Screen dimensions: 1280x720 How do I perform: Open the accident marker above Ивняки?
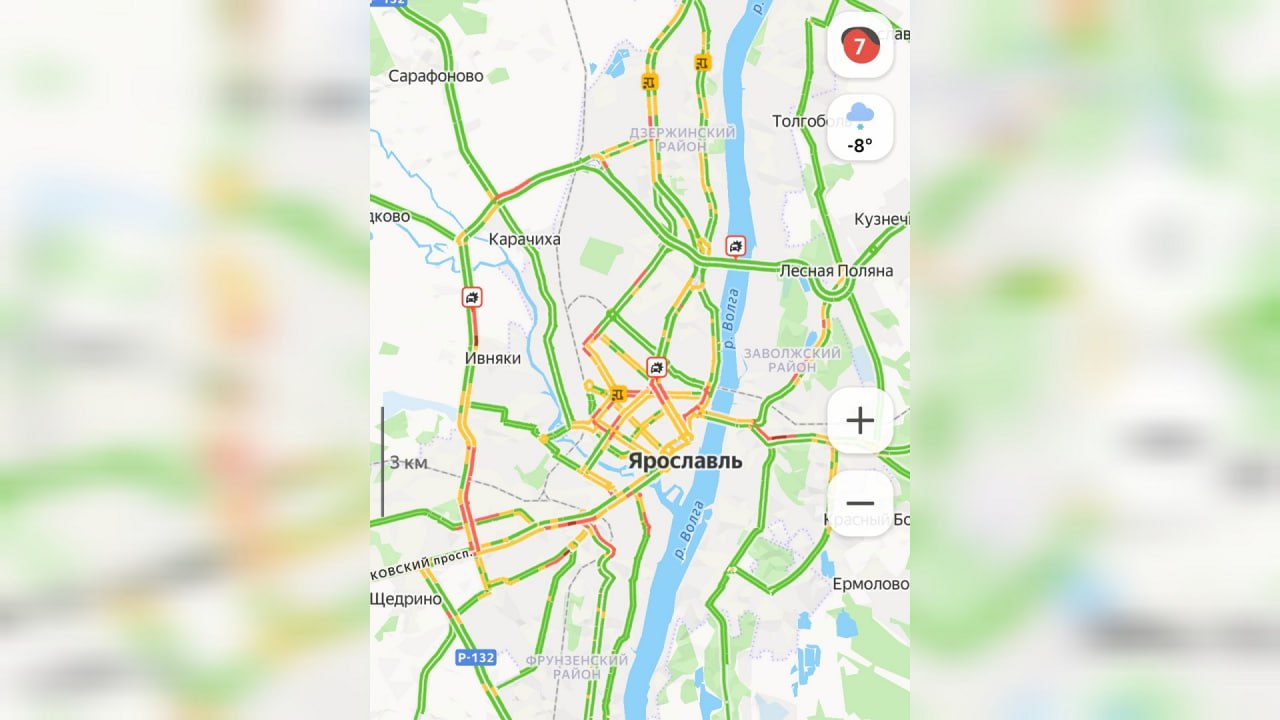pos(472,297)
